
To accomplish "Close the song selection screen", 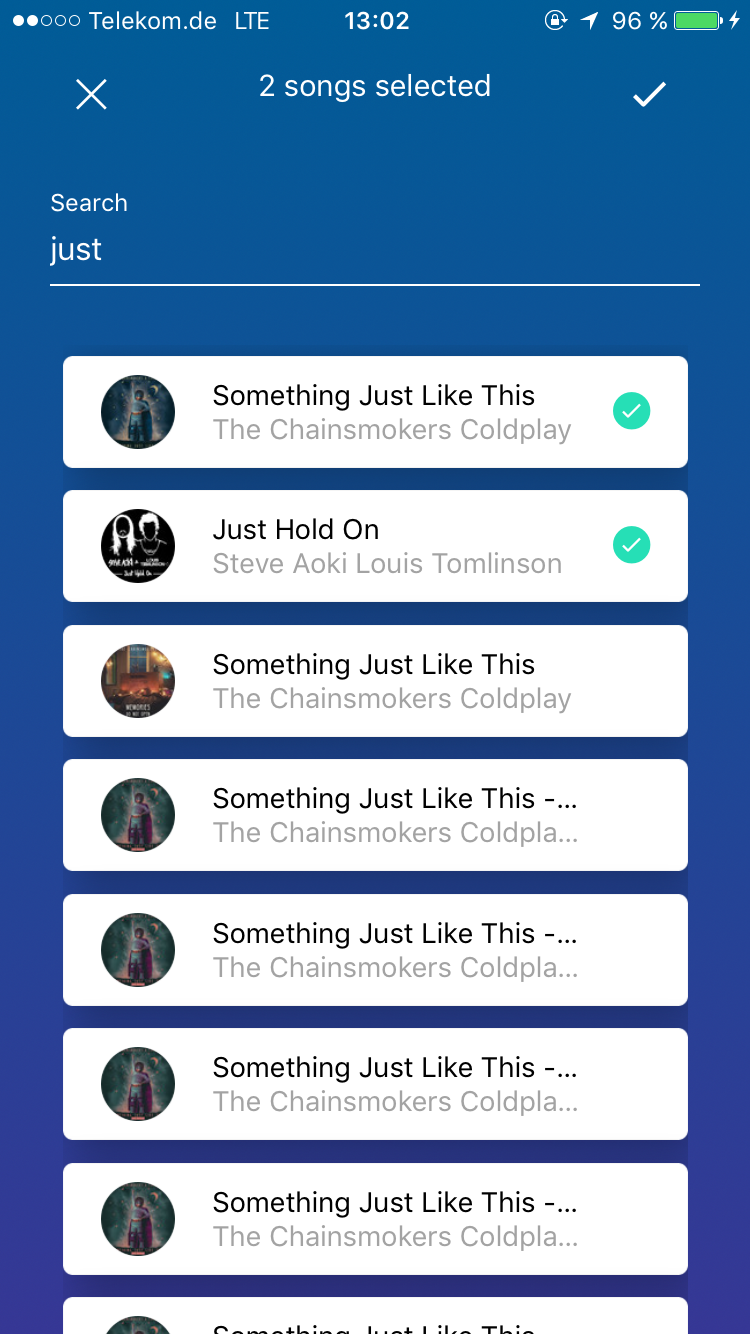I will 91,95.
